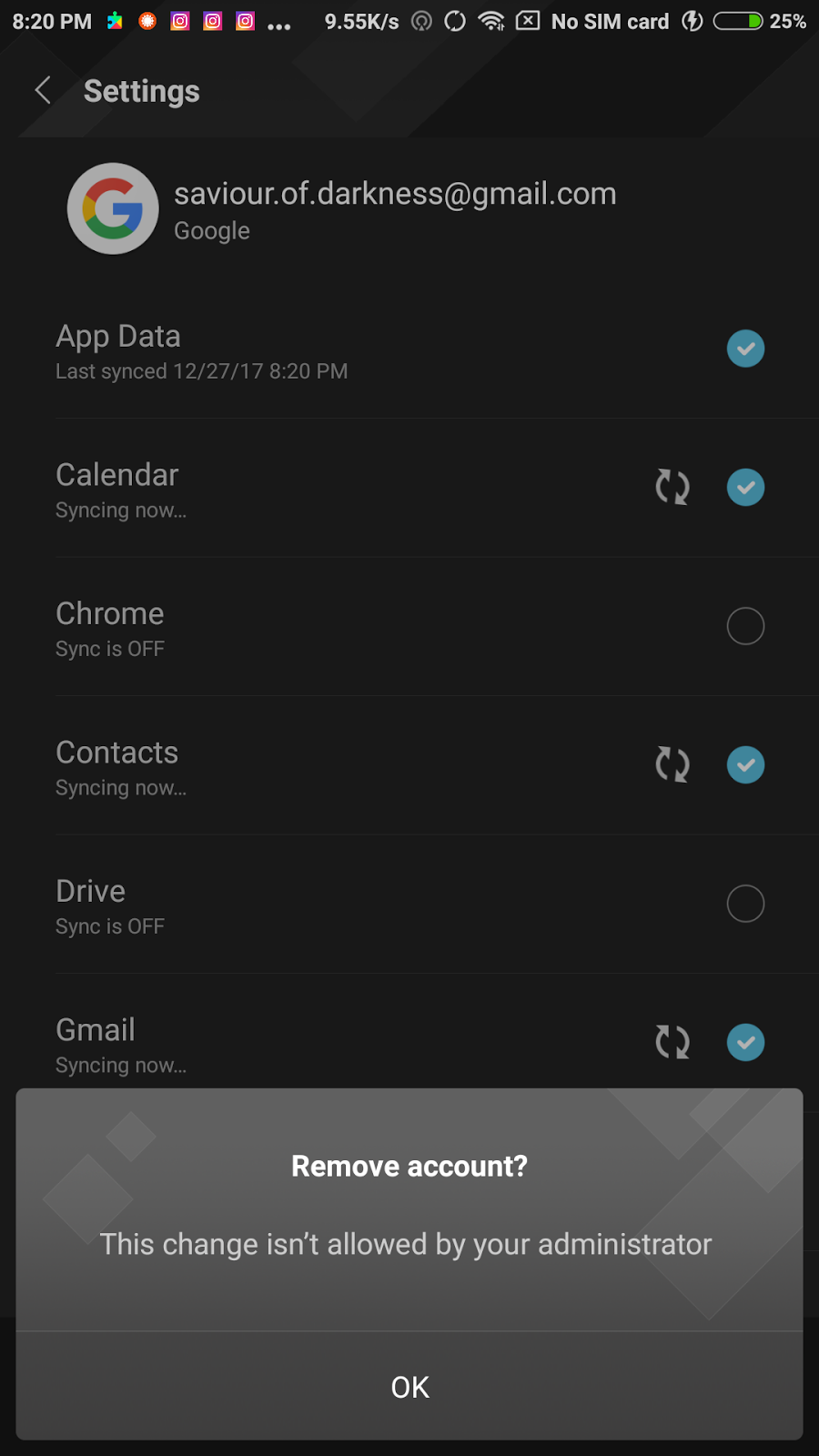
Task: Tap OK to dismiss the dialog
Action: 409,1386
